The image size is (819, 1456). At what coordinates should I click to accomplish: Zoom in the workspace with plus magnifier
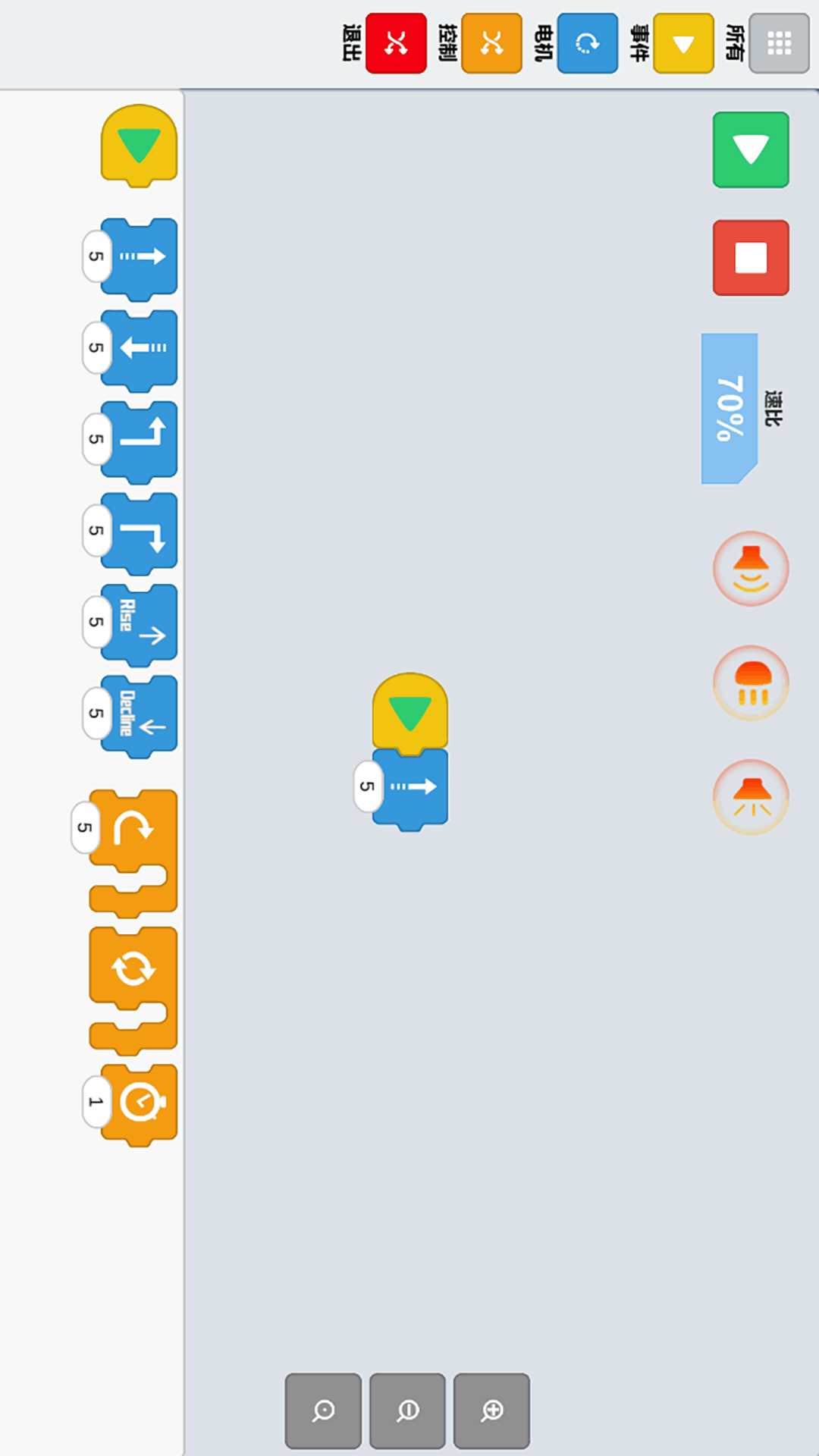point(491,1410)
